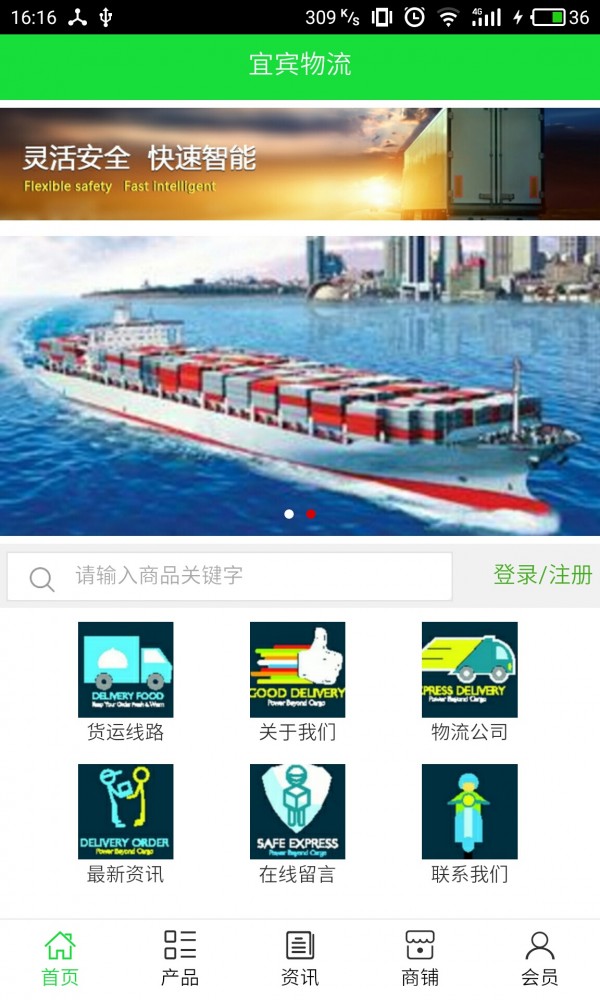Screen dimensions: 600x1000
Task: Open the cargo ship carousel banner
Action: coord(300,385)
